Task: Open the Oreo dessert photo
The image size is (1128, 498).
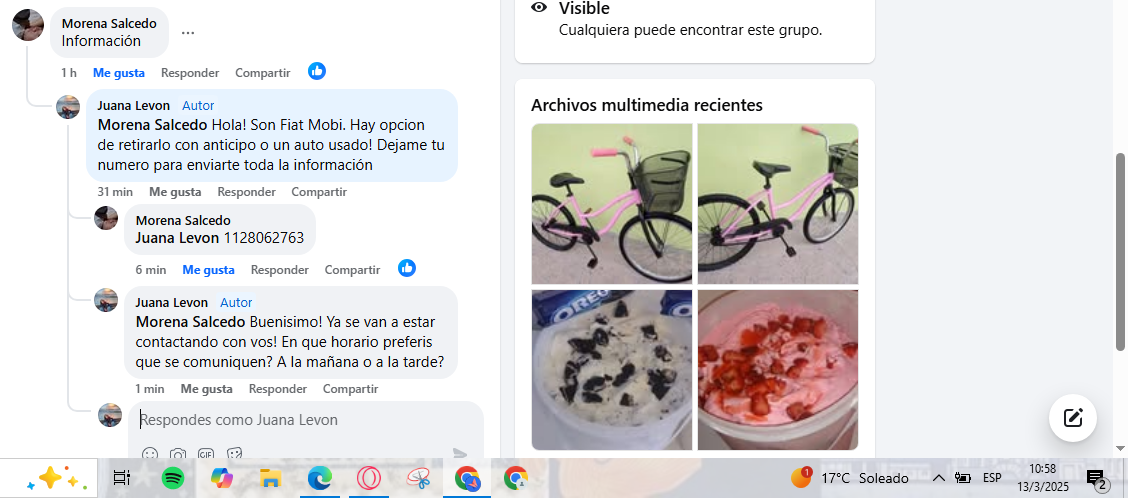Action: [x=611, y=370]
